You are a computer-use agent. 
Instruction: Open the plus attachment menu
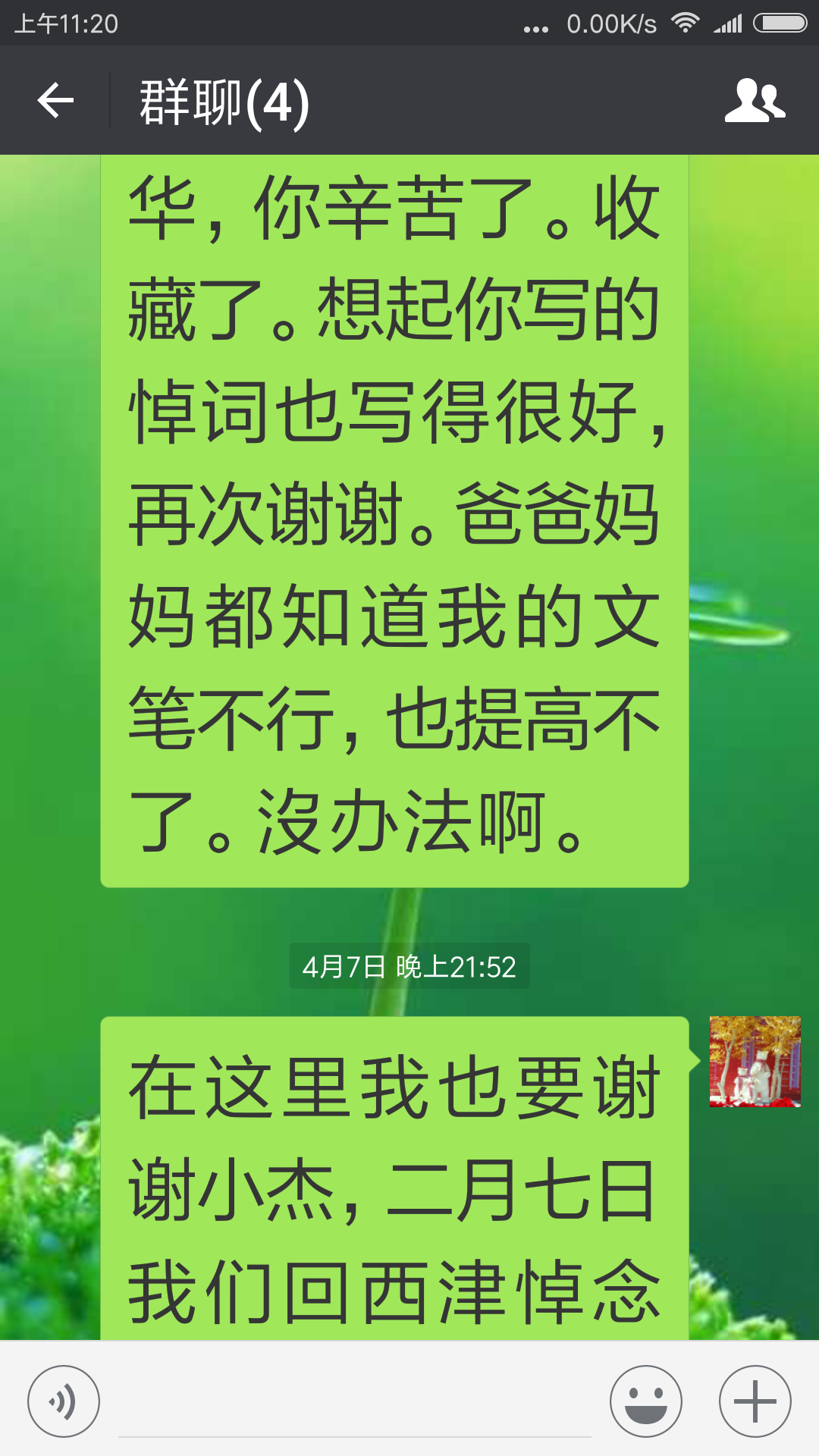click(755, 1401)
